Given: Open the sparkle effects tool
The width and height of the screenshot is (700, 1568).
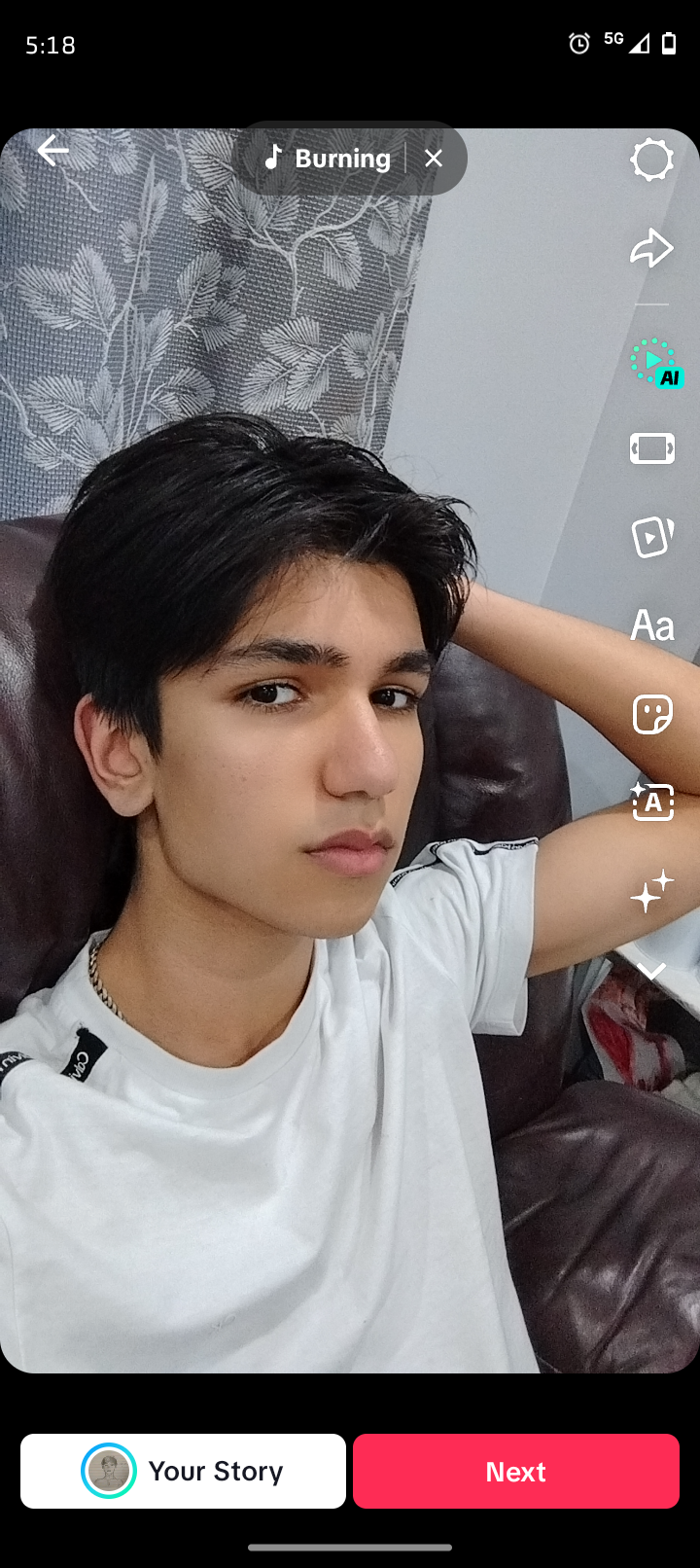Looking at the screenshot, I should pyautogui.click(x=651, y=891).
